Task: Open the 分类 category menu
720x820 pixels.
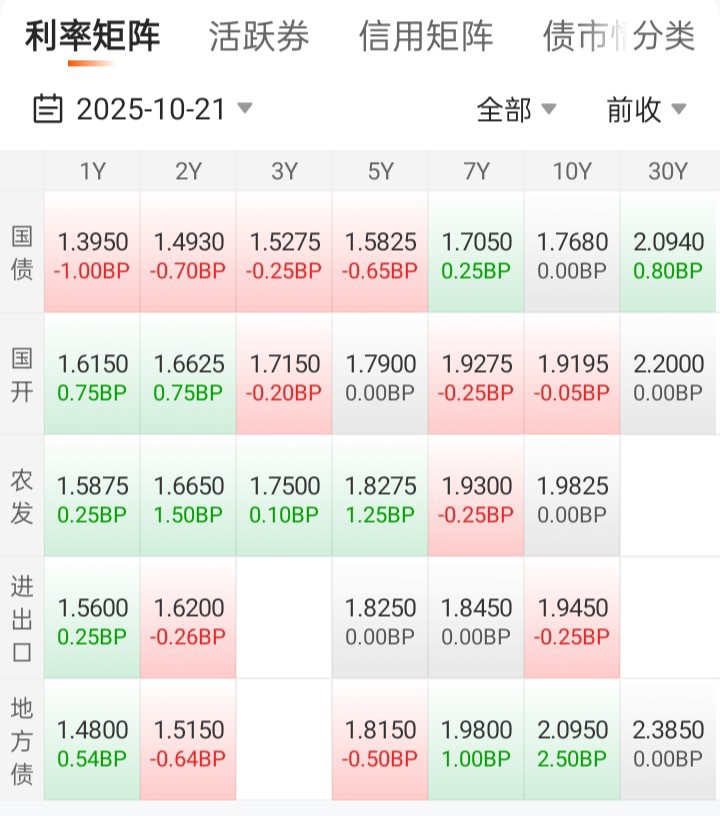Action: (663, 37)
